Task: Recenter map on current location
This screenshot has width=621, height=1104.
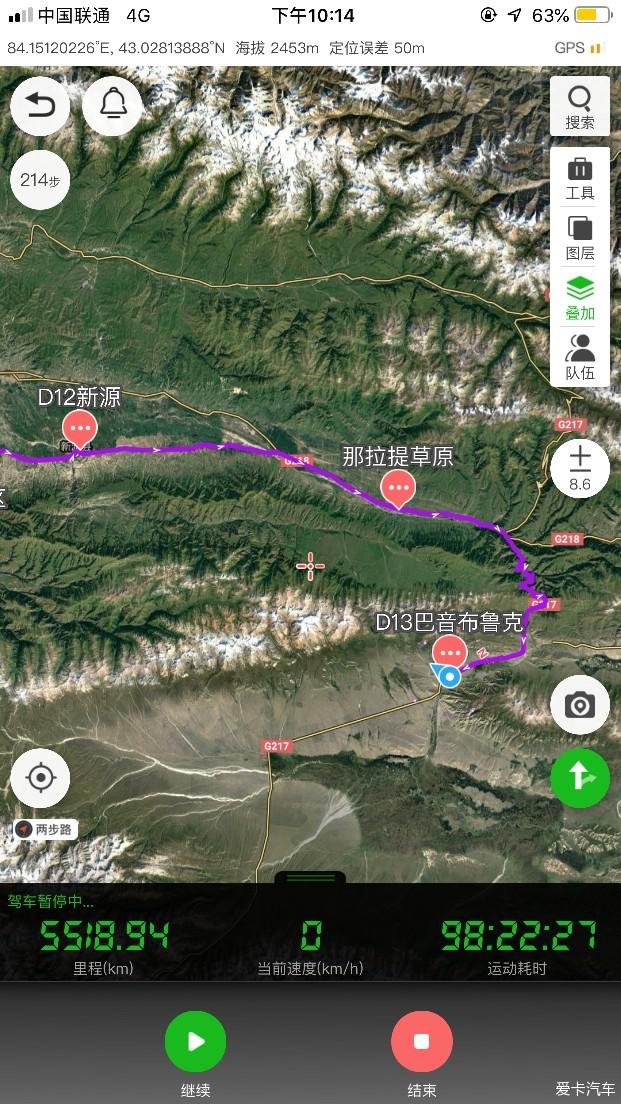Action: click(x=40, y=778)
